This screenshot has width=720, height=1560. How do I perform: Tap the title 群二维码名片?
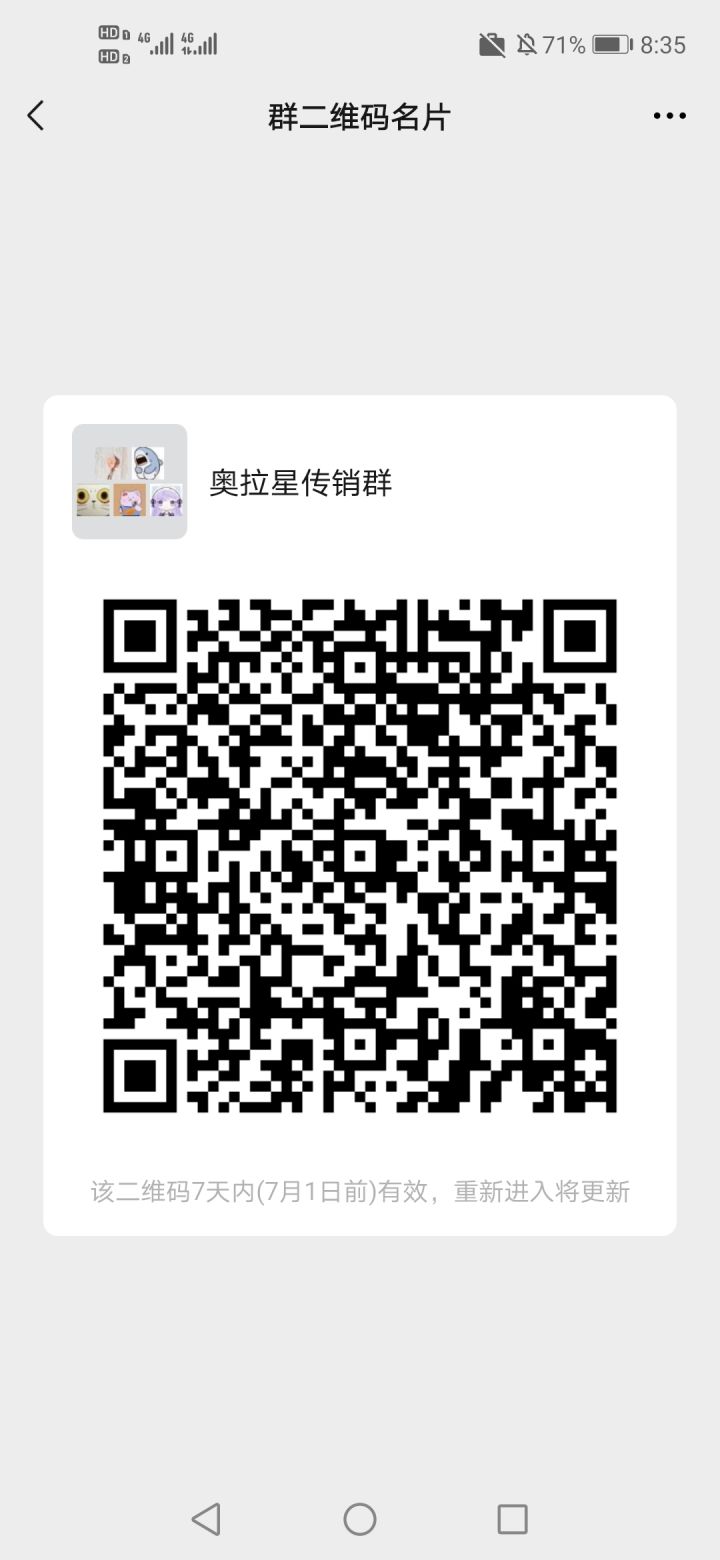[x=359, y=117]
